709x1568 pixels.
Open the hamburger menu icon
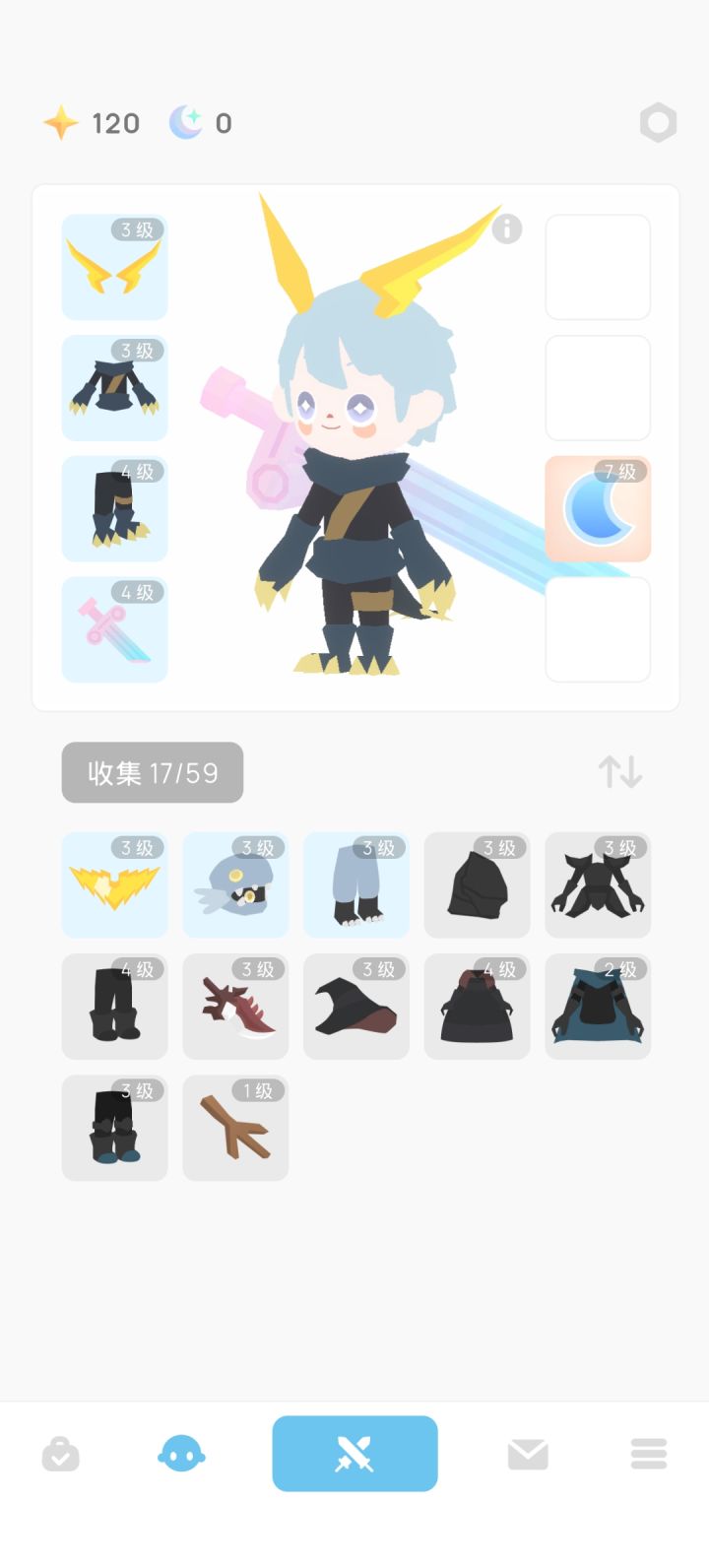[x=648, y=1454]
